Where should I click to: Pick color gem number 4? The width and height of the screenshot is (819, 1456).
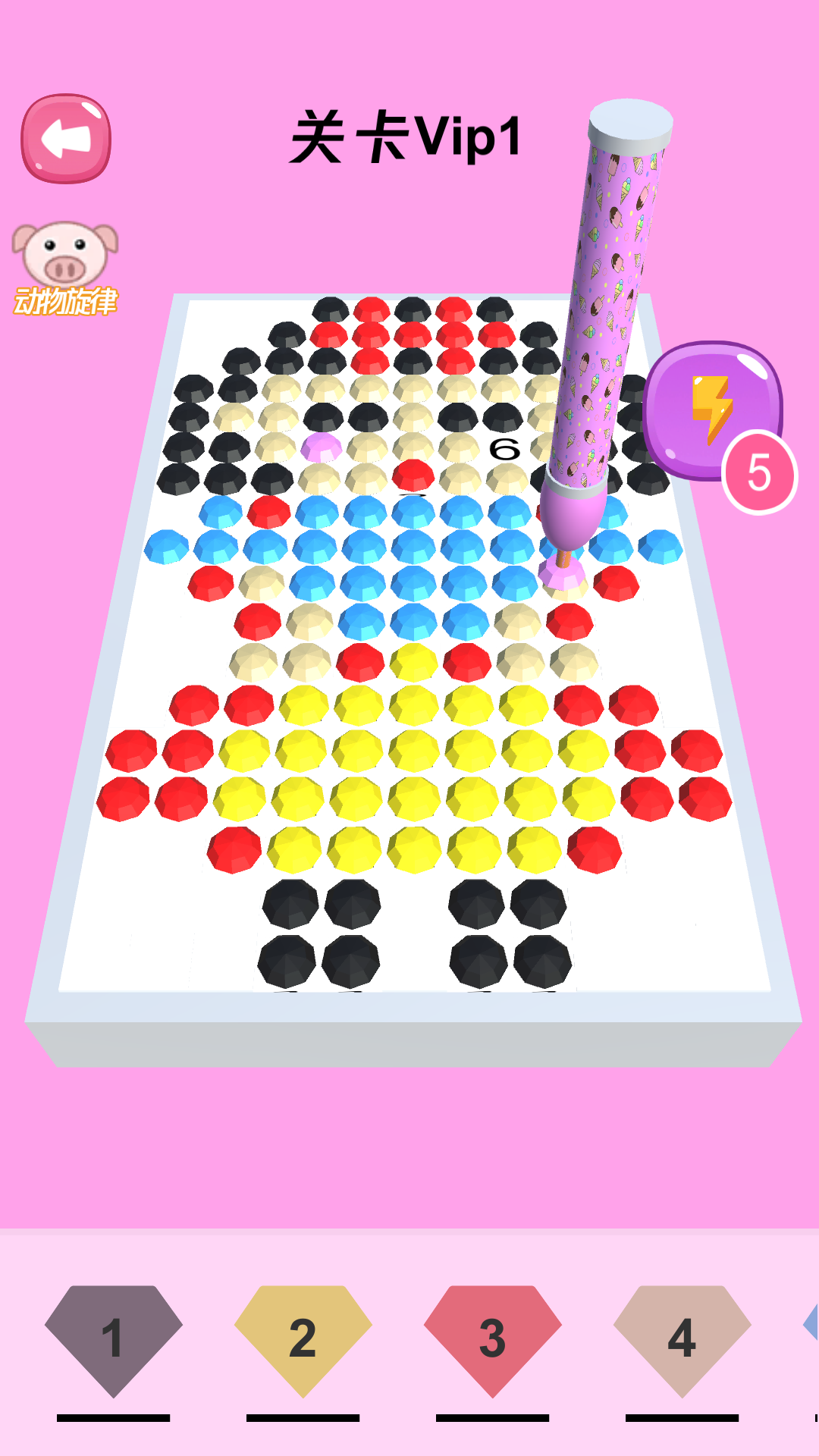coord(682,1338)
